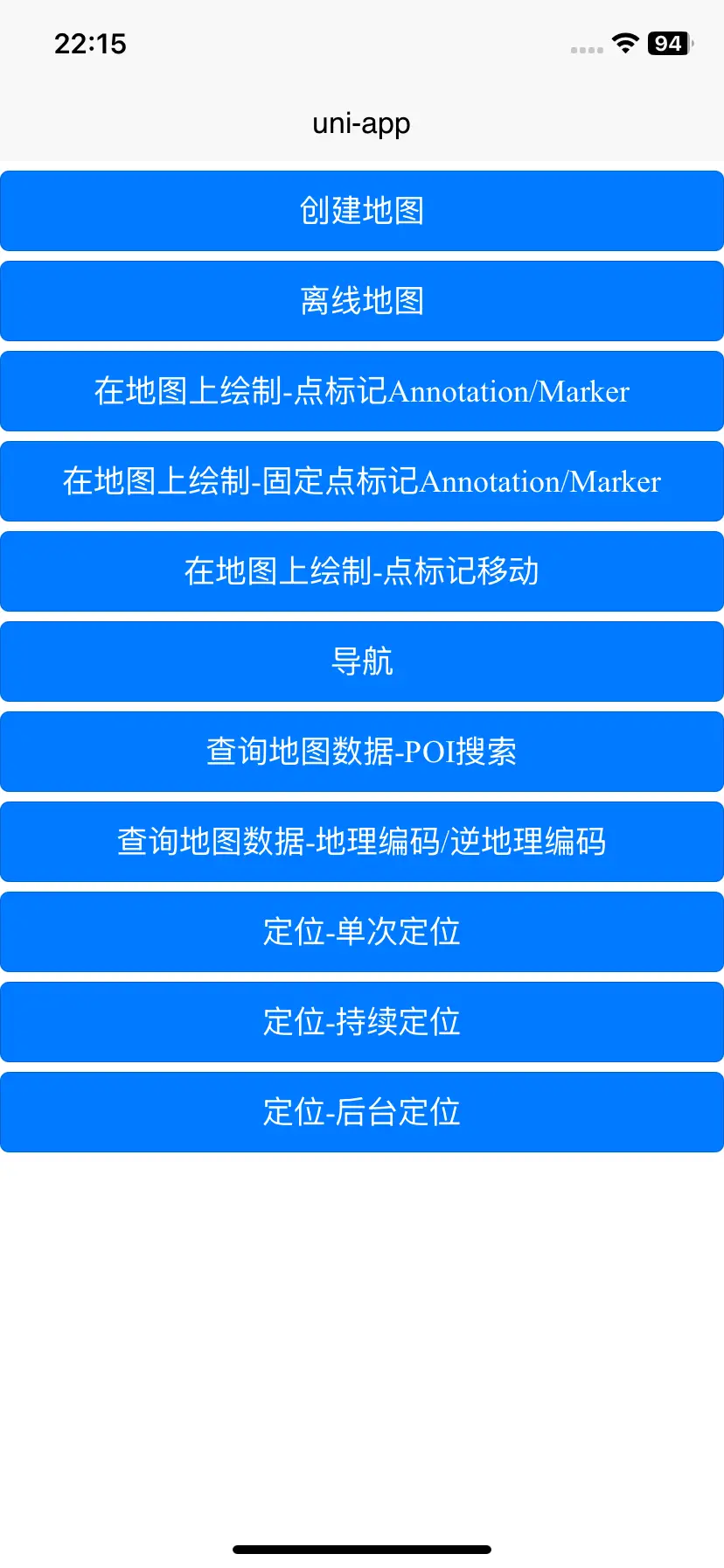Select 查询地图数据-地理编码/逆地理编码
The width and height of the screenshot is (724, 1568).
click(x=362, y=842)
